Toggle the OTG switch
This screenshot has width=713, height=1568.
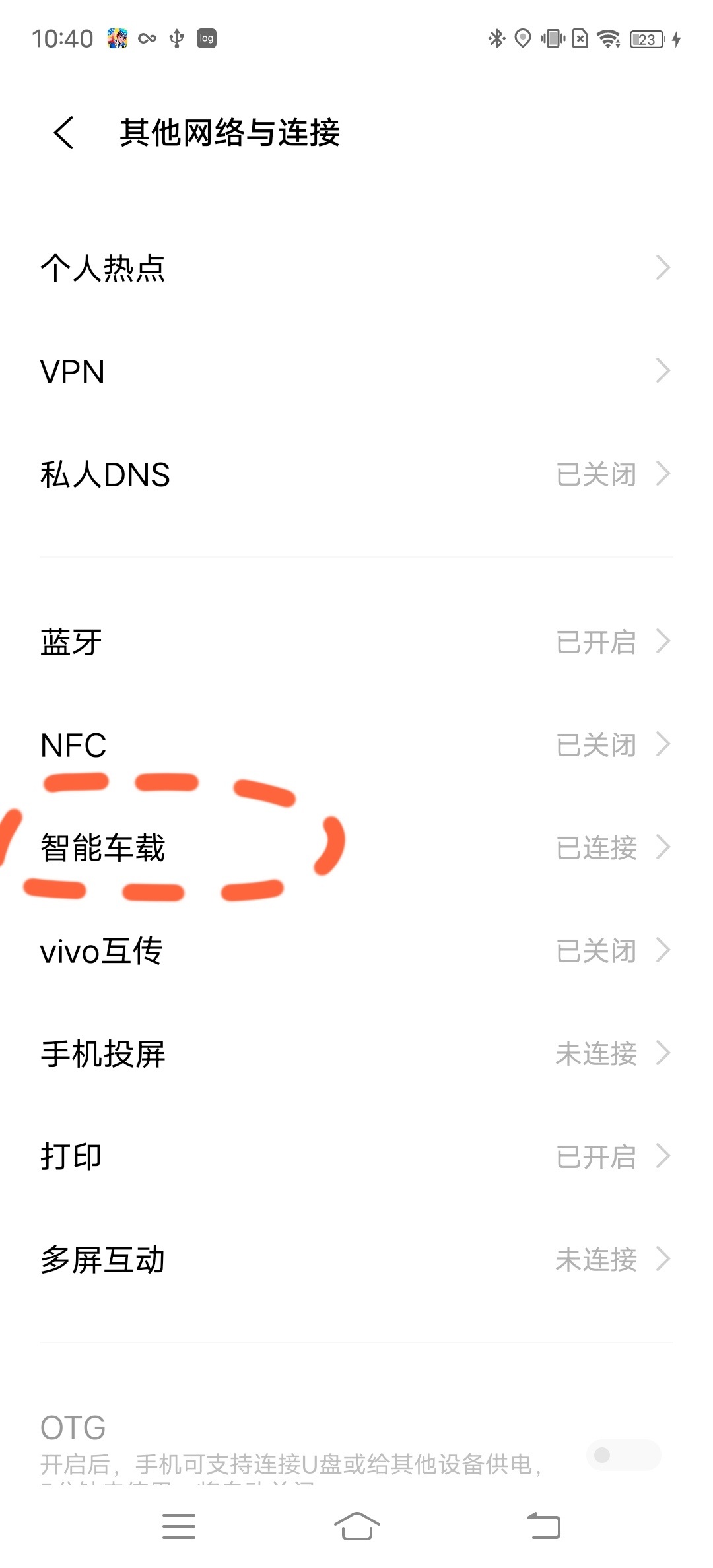pyautogui.click(x=623, y=1455)
